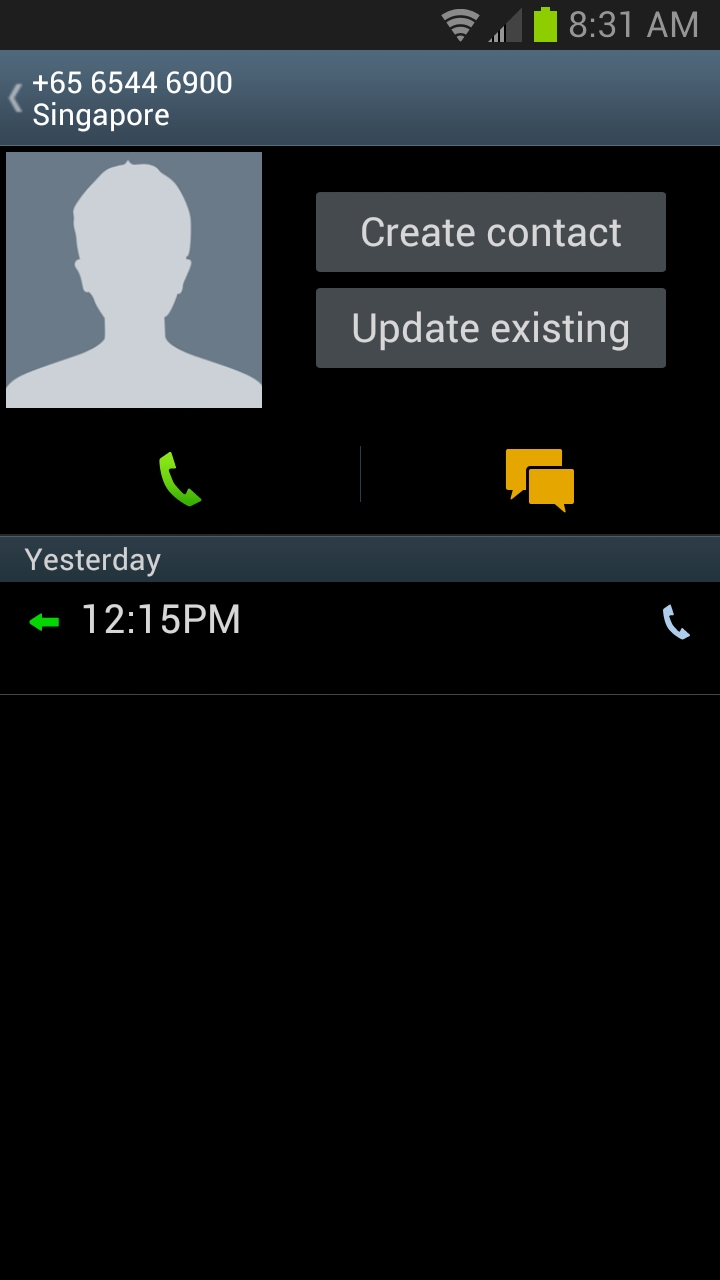Select Update existing contact
The height and width of the screenshot is (1280, 720).
tap(490, 328)
